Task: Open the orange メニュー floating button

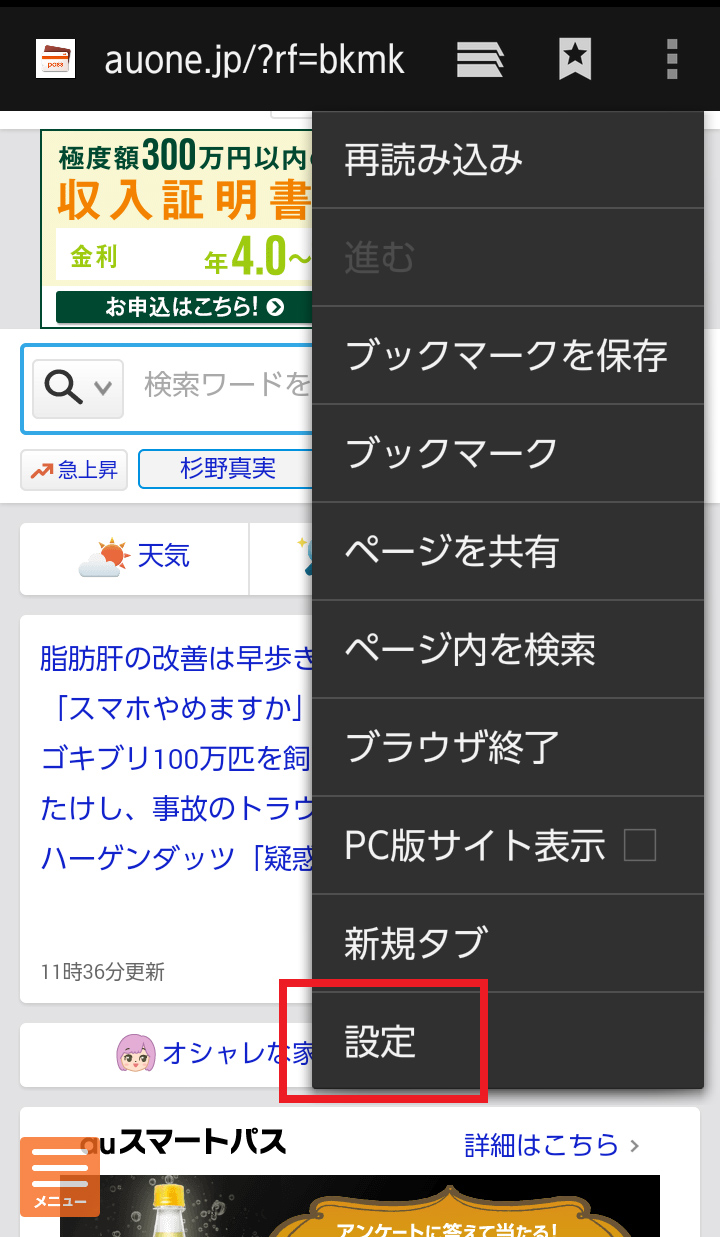Action: coord(60,1177)
